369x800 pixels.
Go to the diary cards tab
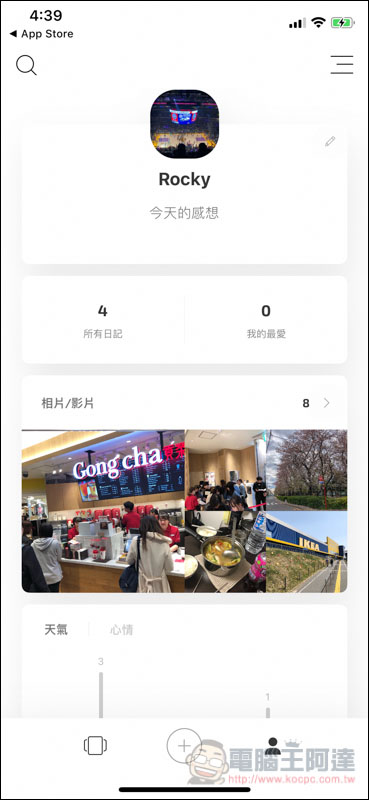pos(95,746)
